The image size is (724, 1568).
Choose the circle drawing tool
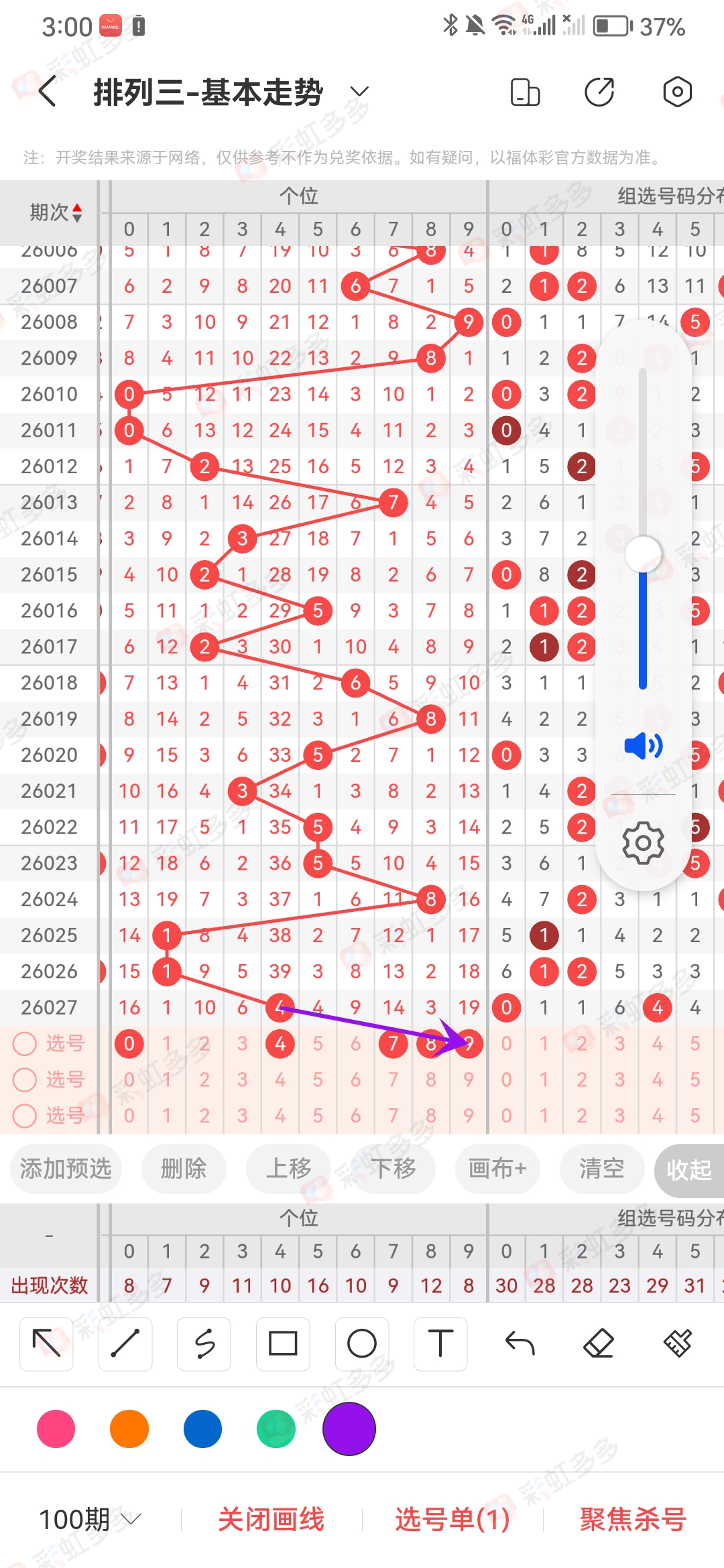(361, 1344)
